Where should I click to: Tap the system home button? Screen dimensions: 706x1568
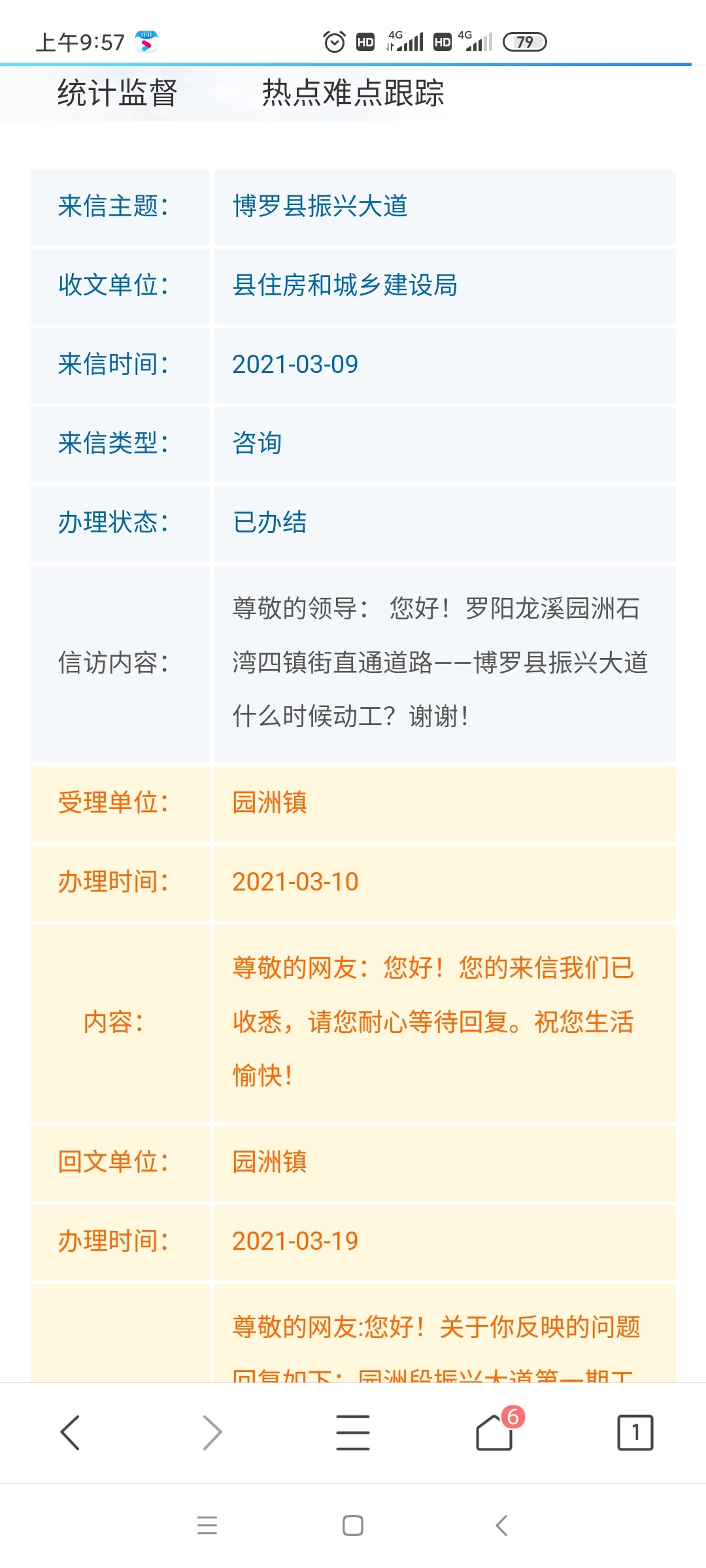[x=353, y=1526]
